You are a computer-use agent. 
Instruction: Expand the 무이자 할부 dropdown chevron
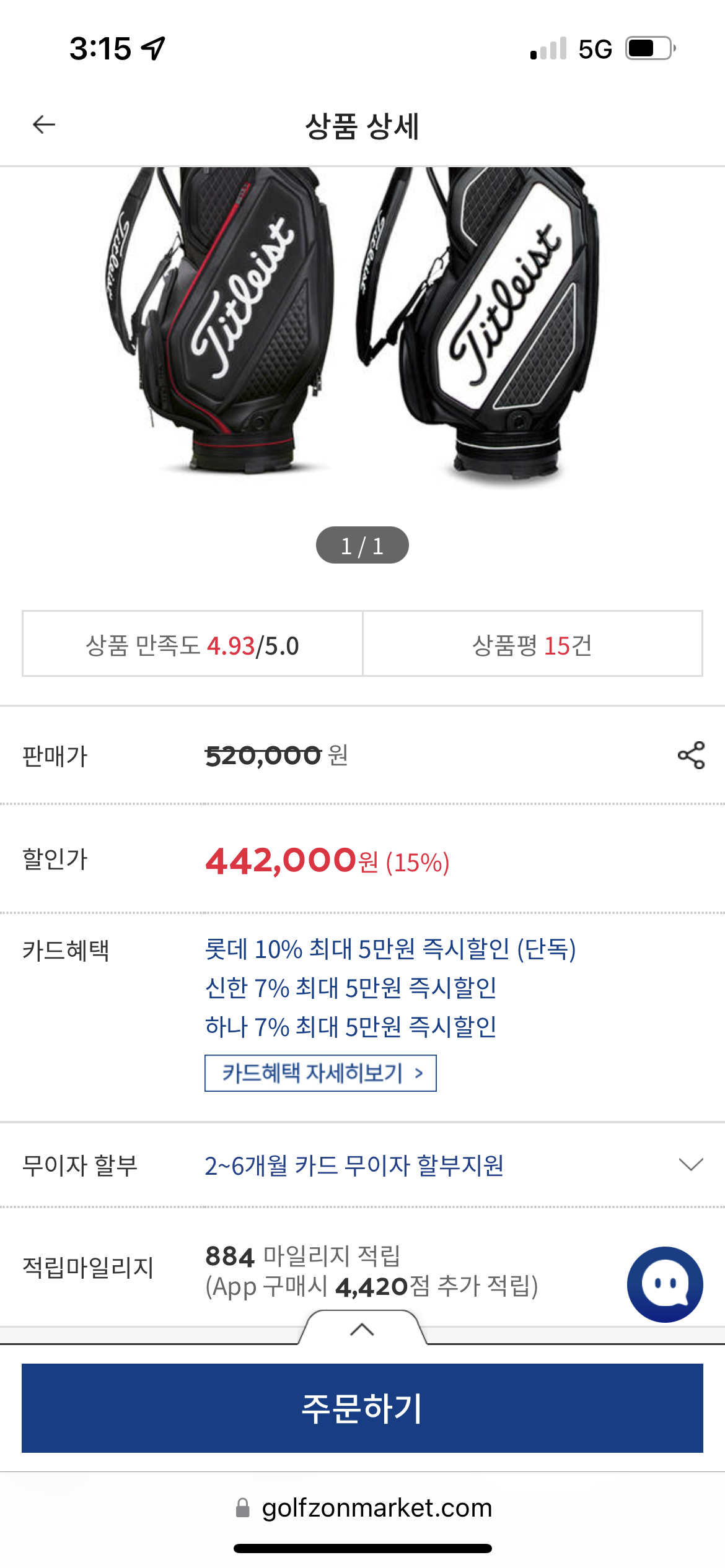point(691,1164)
